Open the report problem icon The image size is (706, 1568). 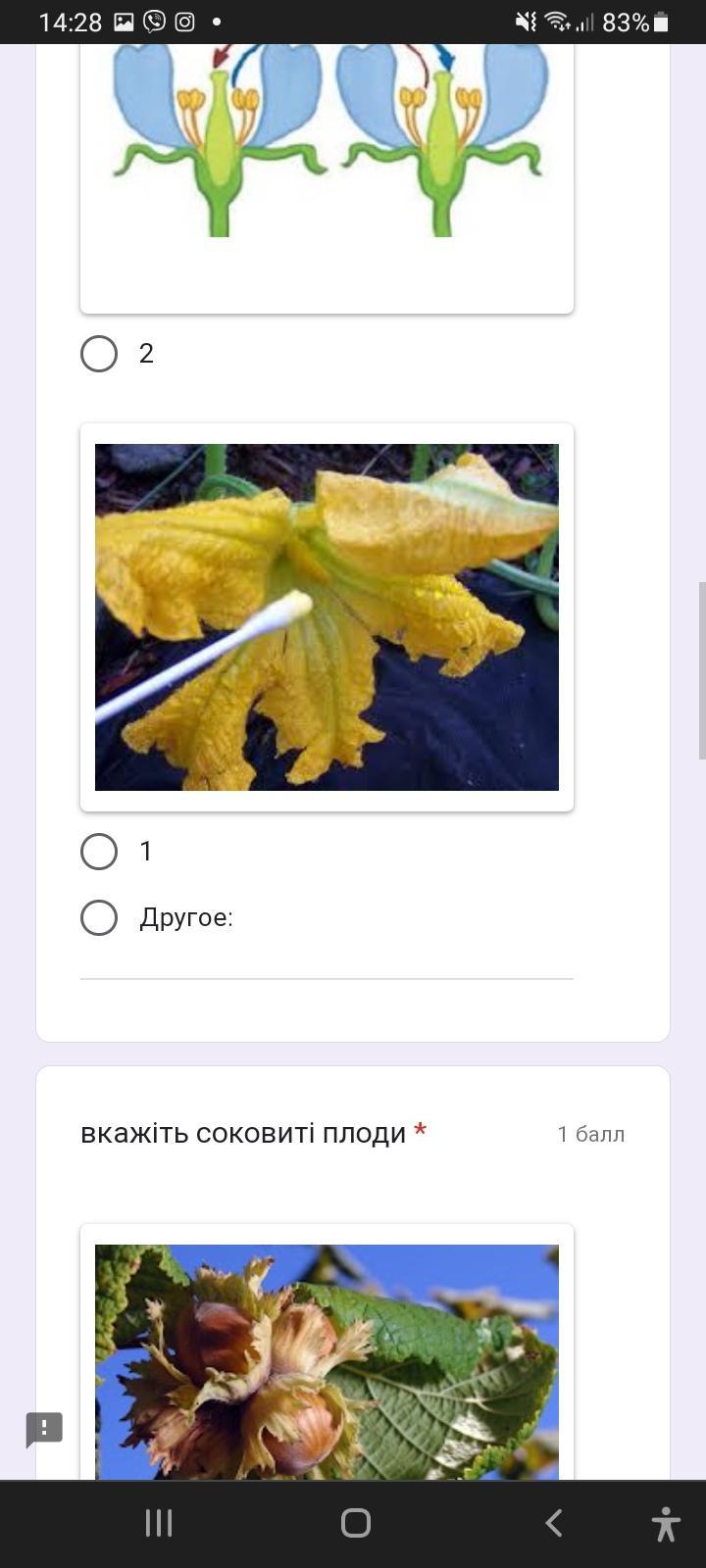(x=44, y=1429)
